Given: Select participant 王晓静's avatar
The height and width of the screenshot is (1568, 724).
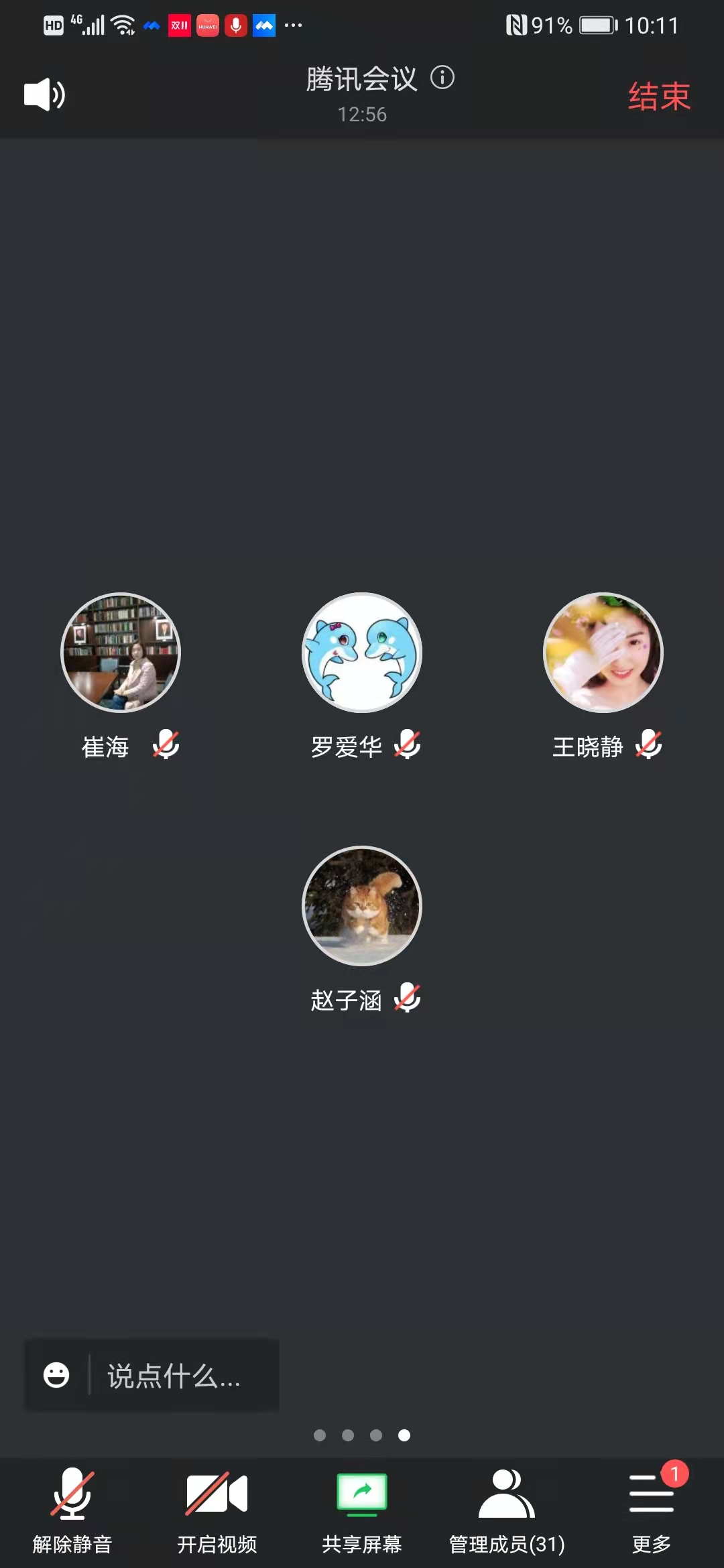Looking at the screenshot, I should [x=603, y=653].
